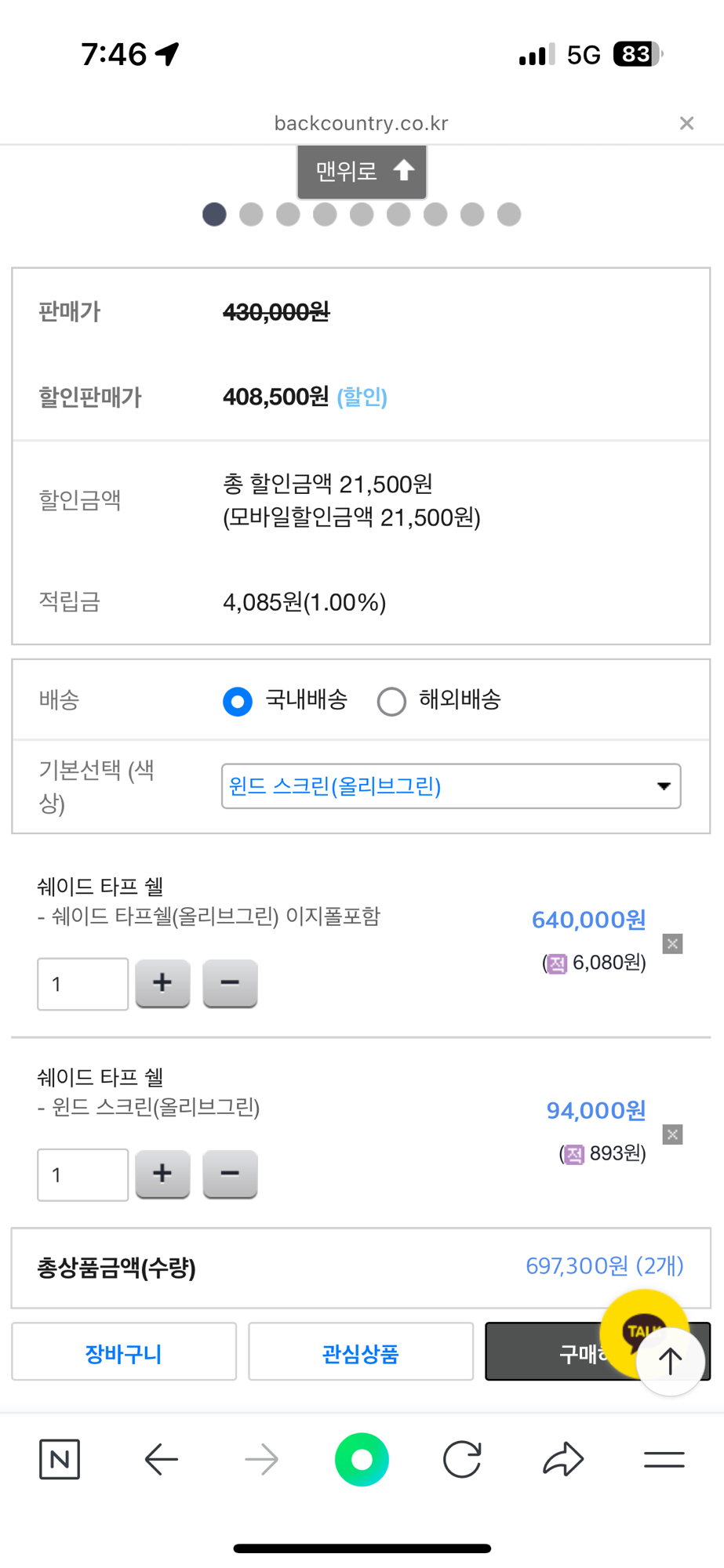The image size is (724, 1568).
Task: Open the share icon in the browser bar
Action: coord(562,1459)
